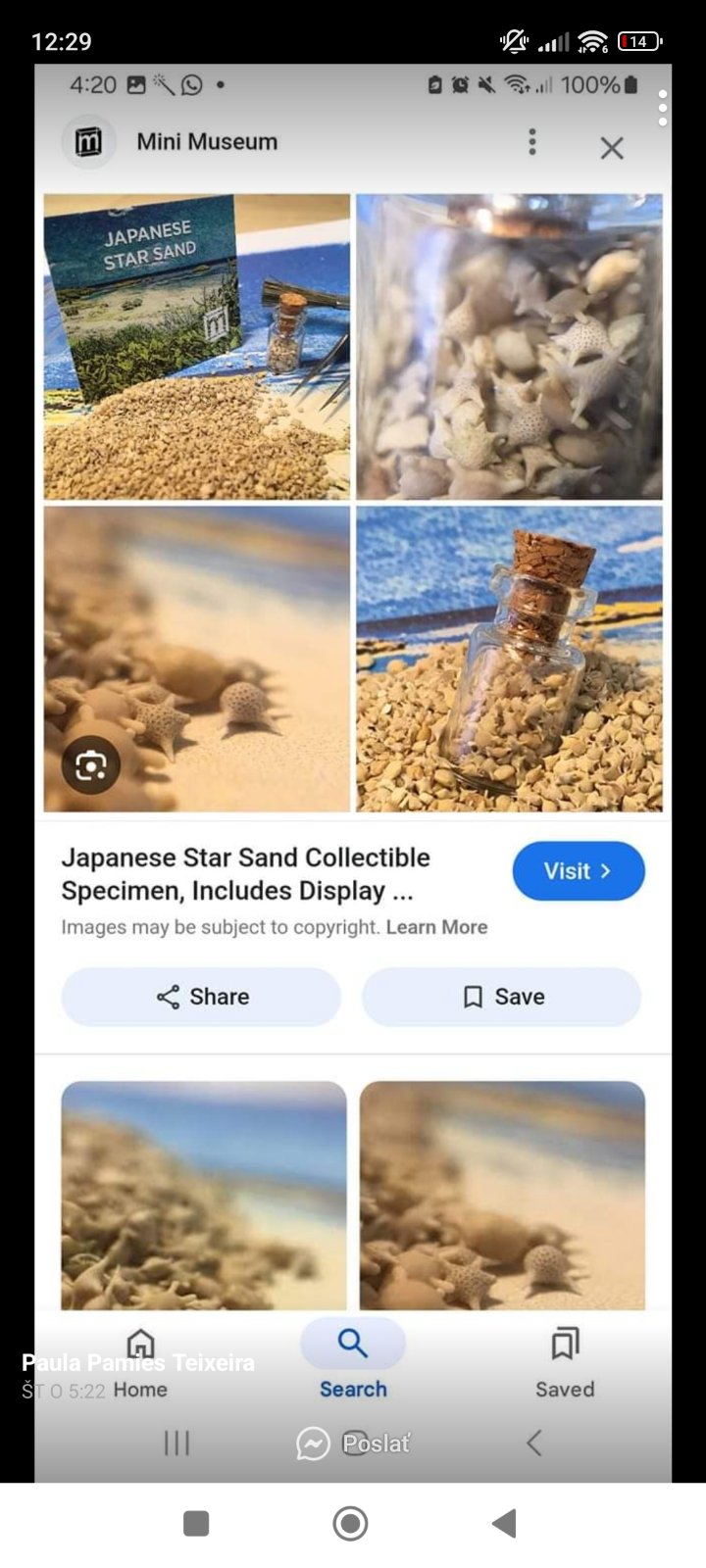Open the recent apps view
The image size is (706, 1568).
(x=196, y=1523)
